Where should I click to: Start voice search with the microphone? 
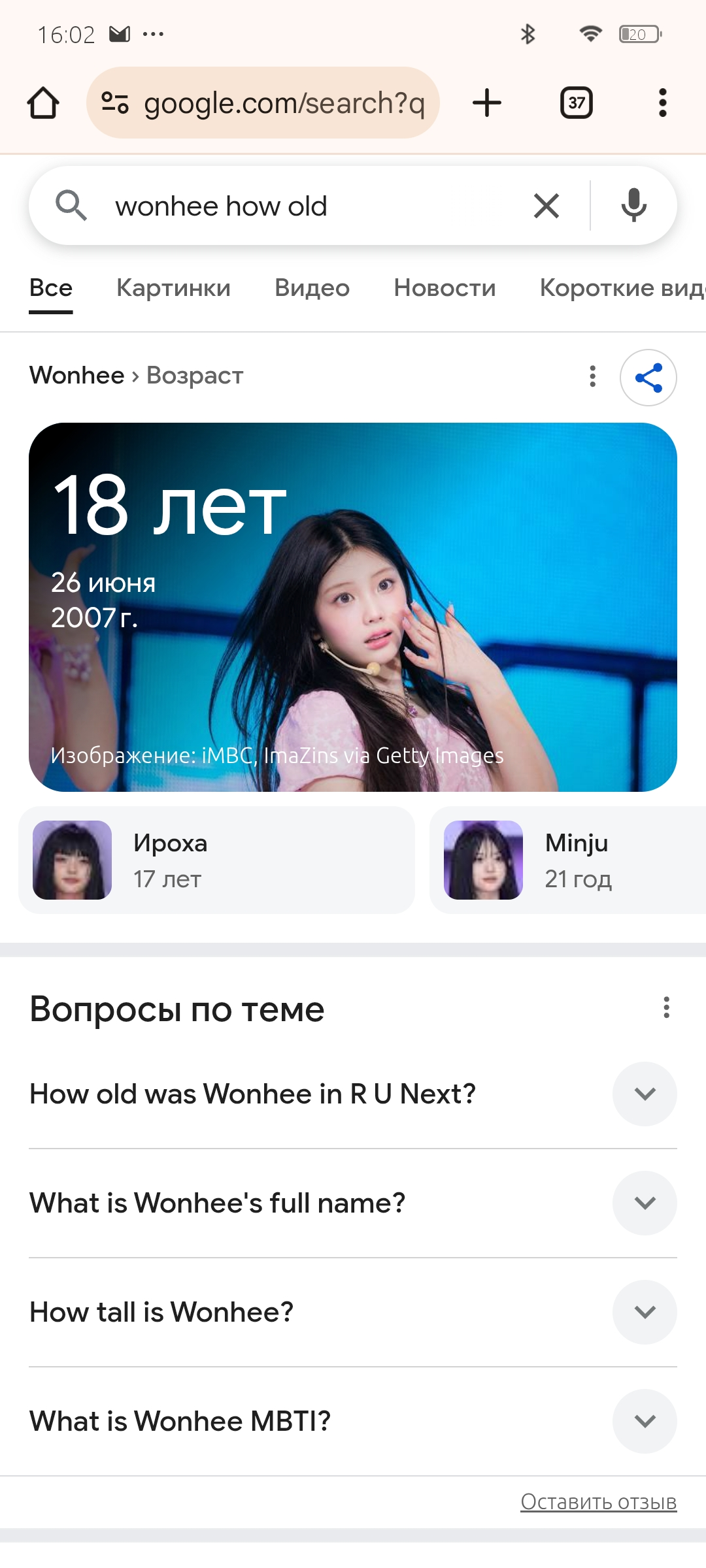[633, 206]
